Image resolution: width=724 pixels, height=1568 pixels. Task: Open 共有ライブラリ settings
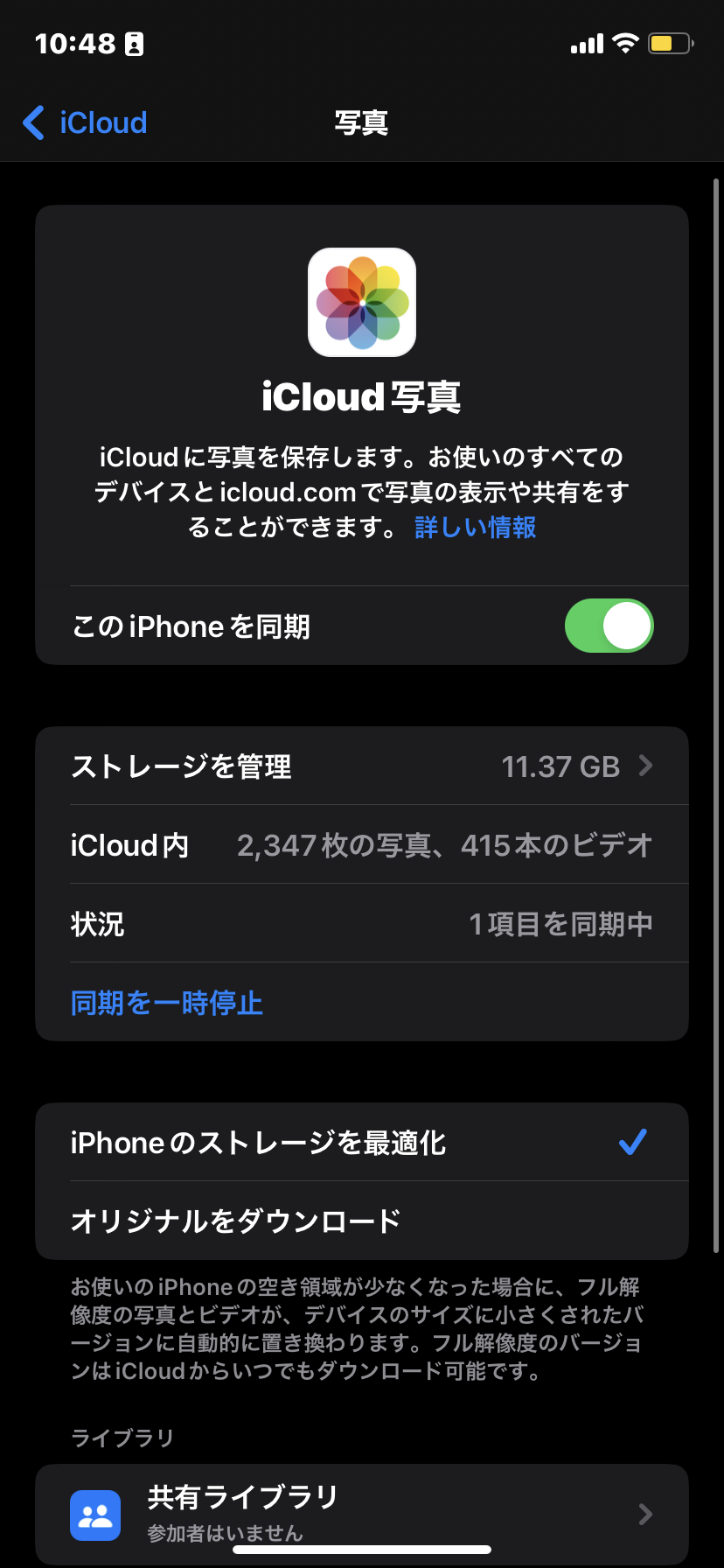[x=361, y=1514]
